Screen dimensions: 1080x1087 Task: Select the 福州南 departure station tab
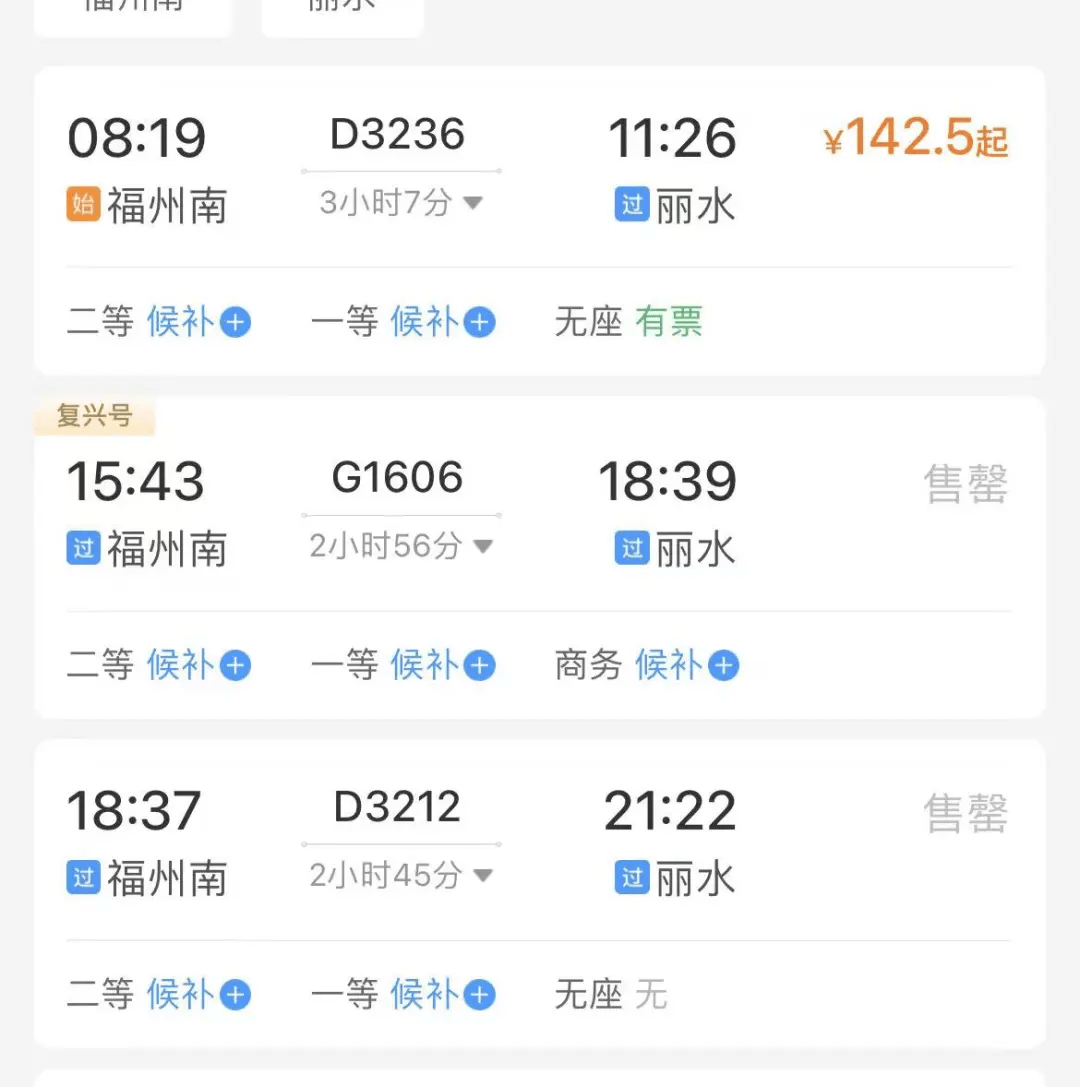(x=132, y=10)
